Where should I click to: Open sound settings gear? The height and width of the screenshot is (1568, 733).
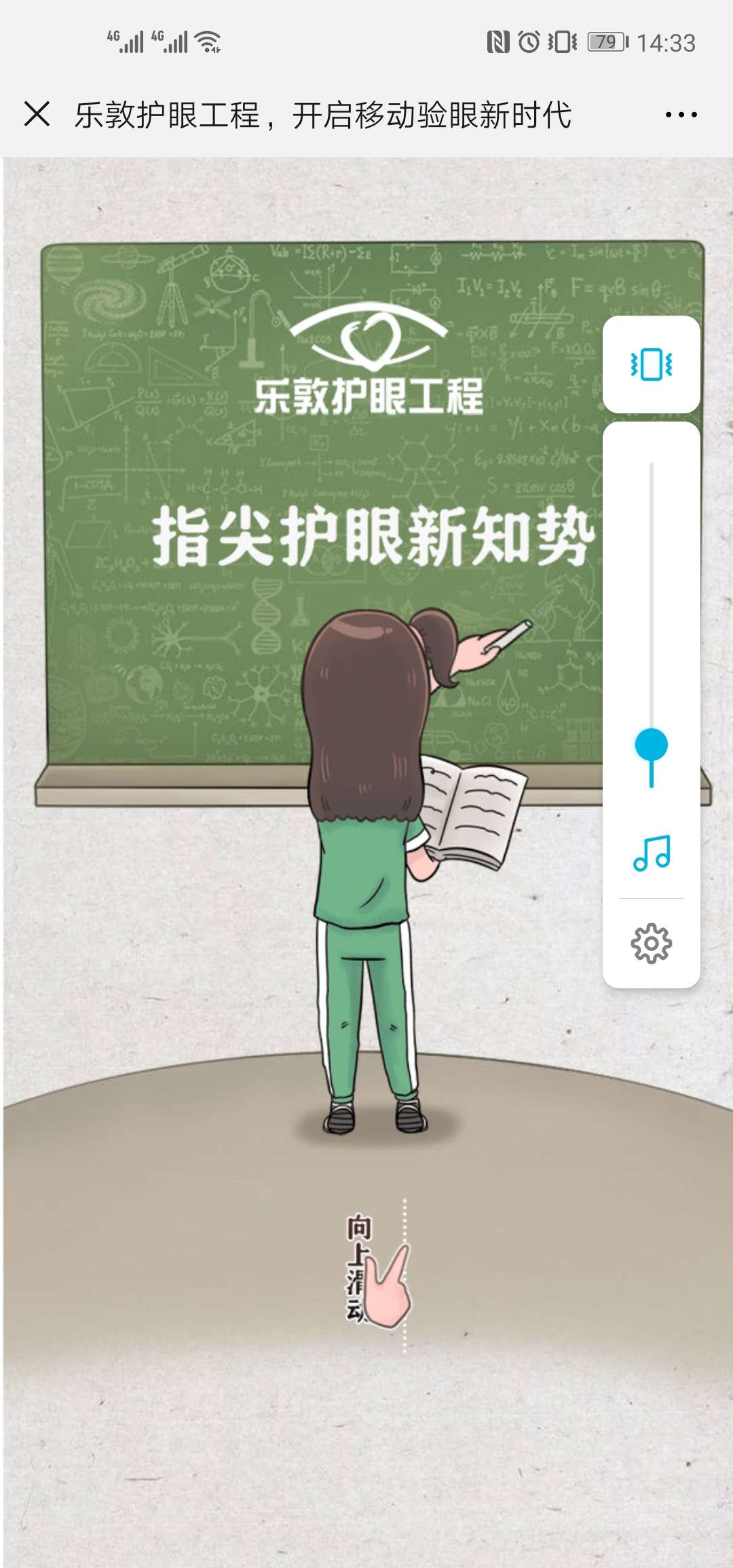(651, 943)
